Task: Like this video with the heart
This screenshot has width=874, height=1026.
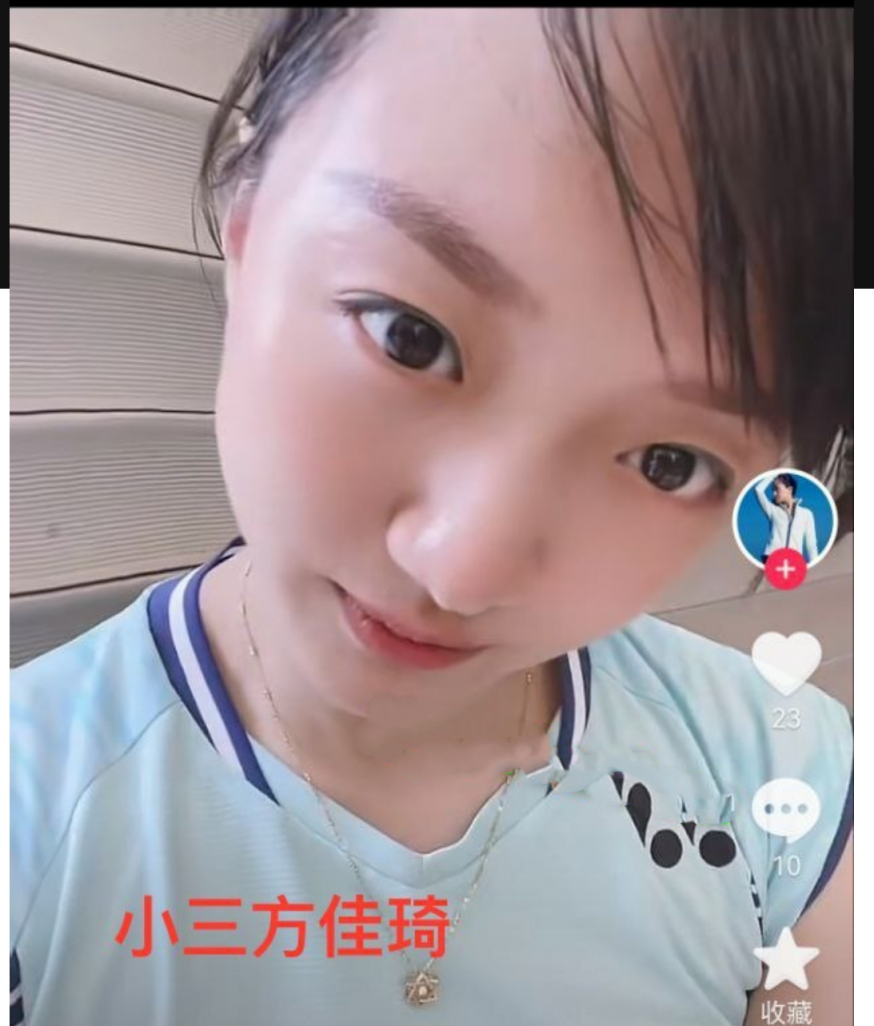Action: pos(786,662)
